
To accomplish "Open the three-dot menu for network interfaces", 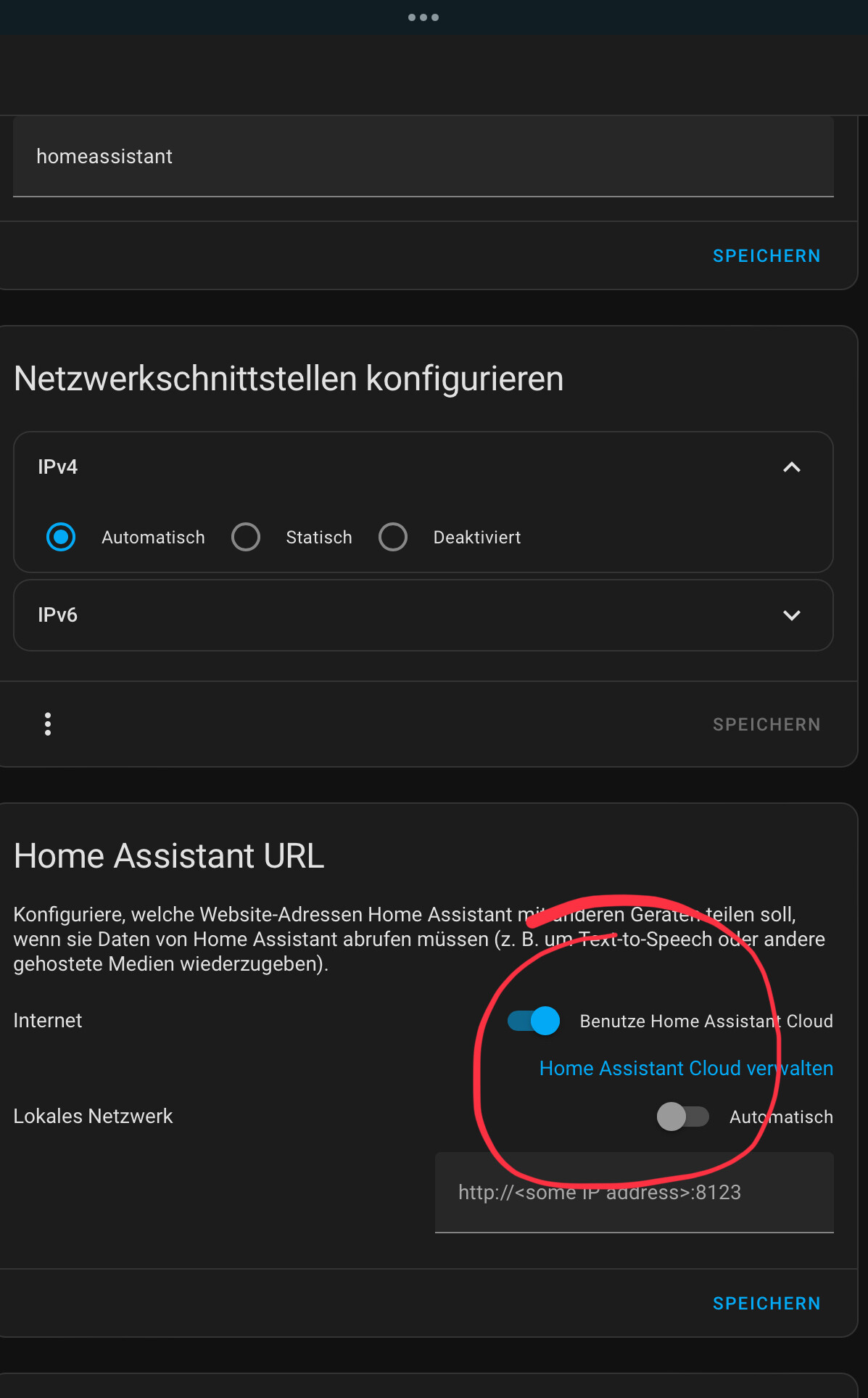I will pos(48,724).
